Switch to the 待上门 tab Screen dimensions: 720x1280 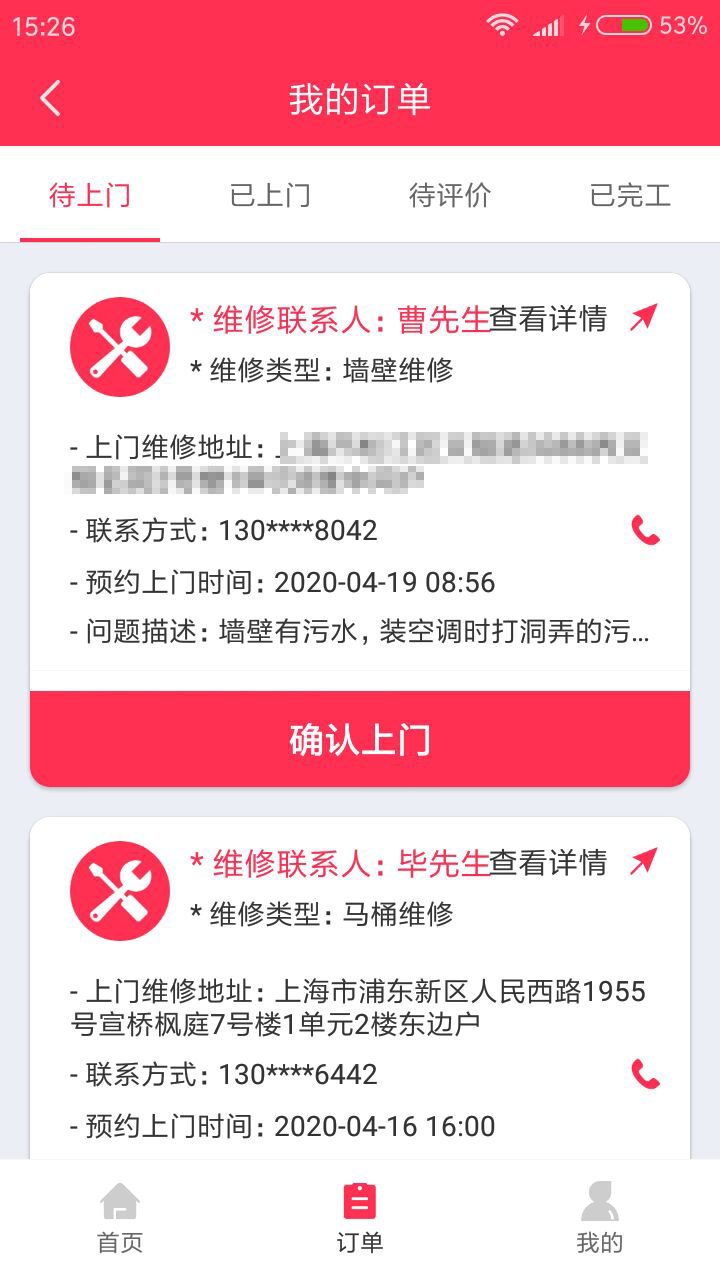click(x=90, y=195)
